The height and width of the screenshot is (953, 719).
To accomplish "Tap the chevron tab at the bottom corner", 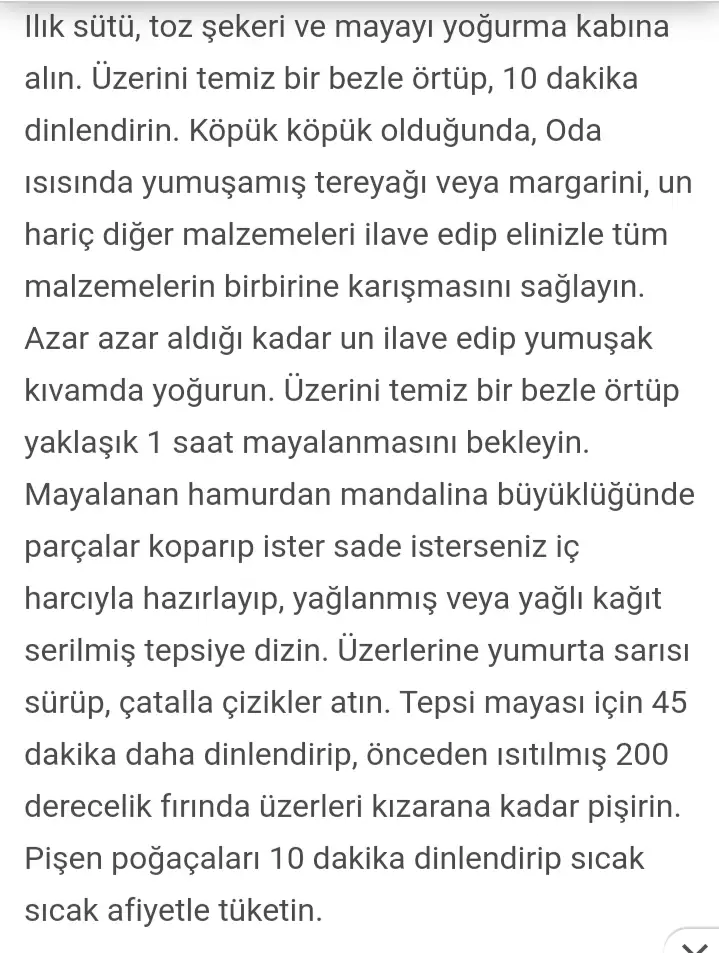I will point(696,942).
